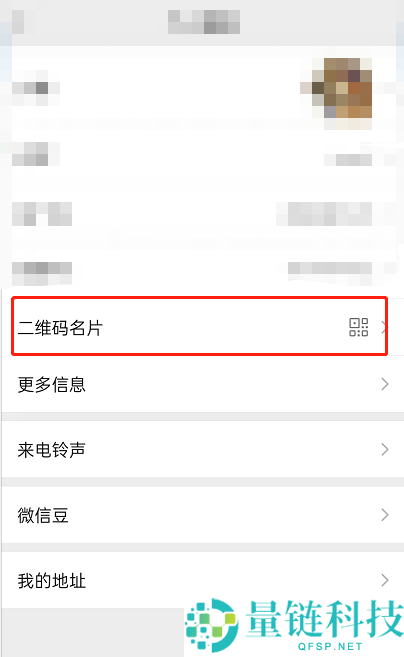Open the 二维码名片 row
The width and height of the screenshot is (404, 657).
click(202, 327)
